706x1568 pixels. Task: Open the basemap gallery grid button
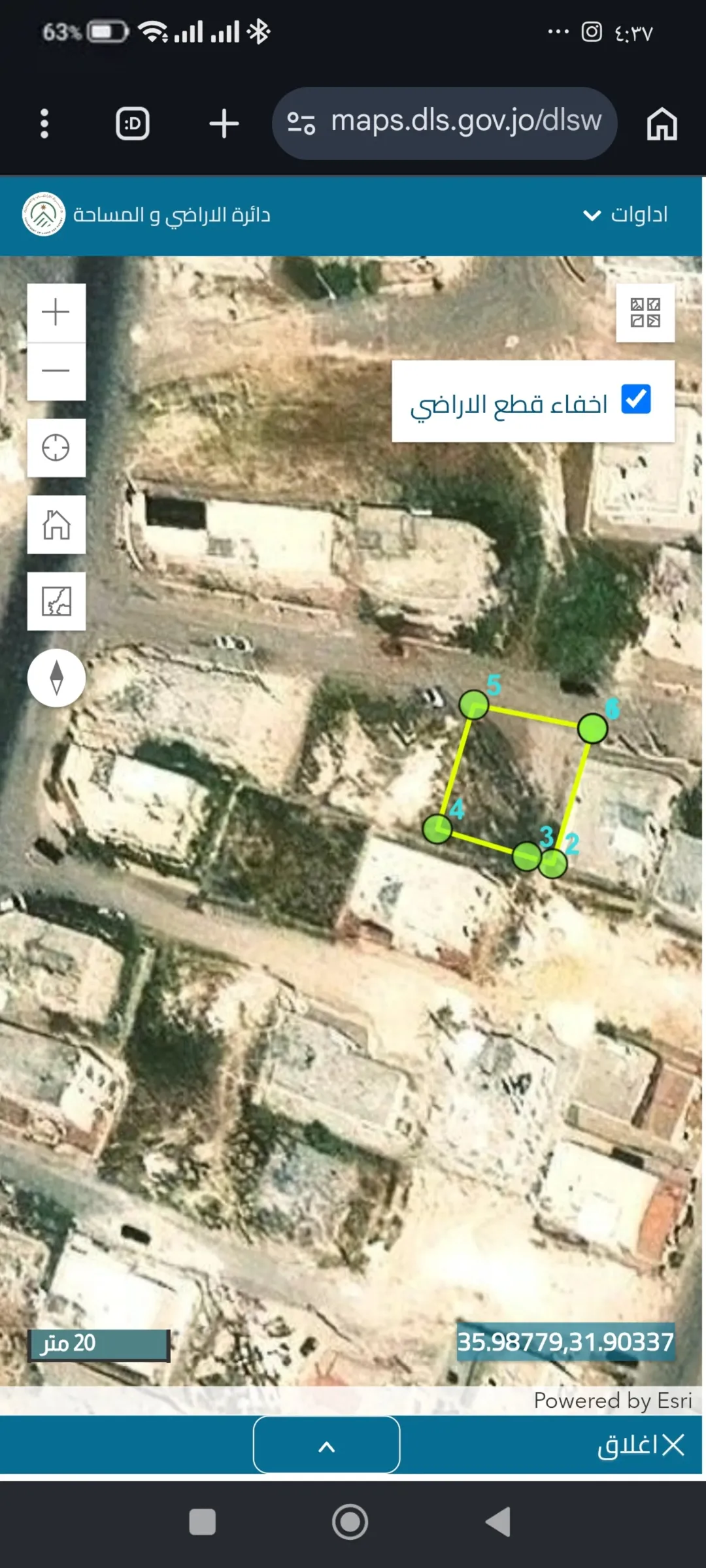click(x=645, y=312)
